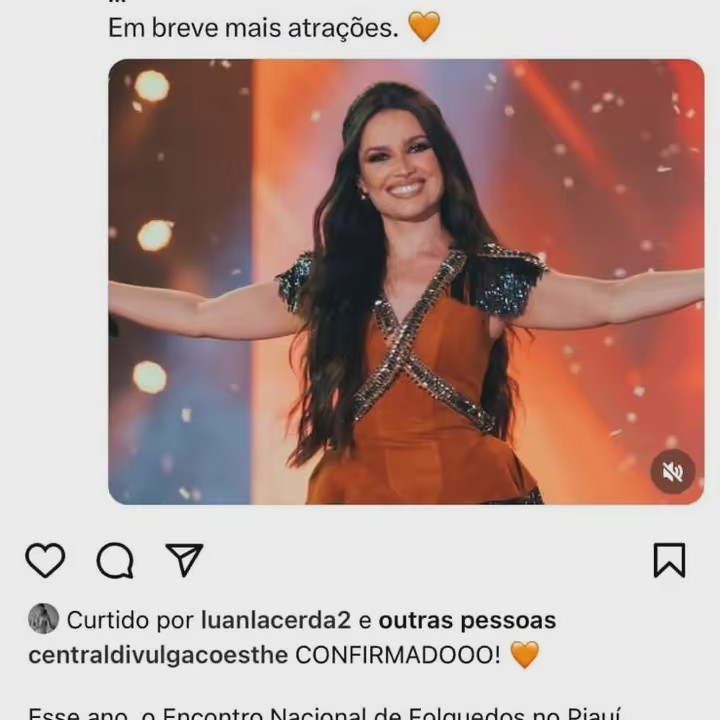View outras pessoas who liked the post

[x=467, y=620]
